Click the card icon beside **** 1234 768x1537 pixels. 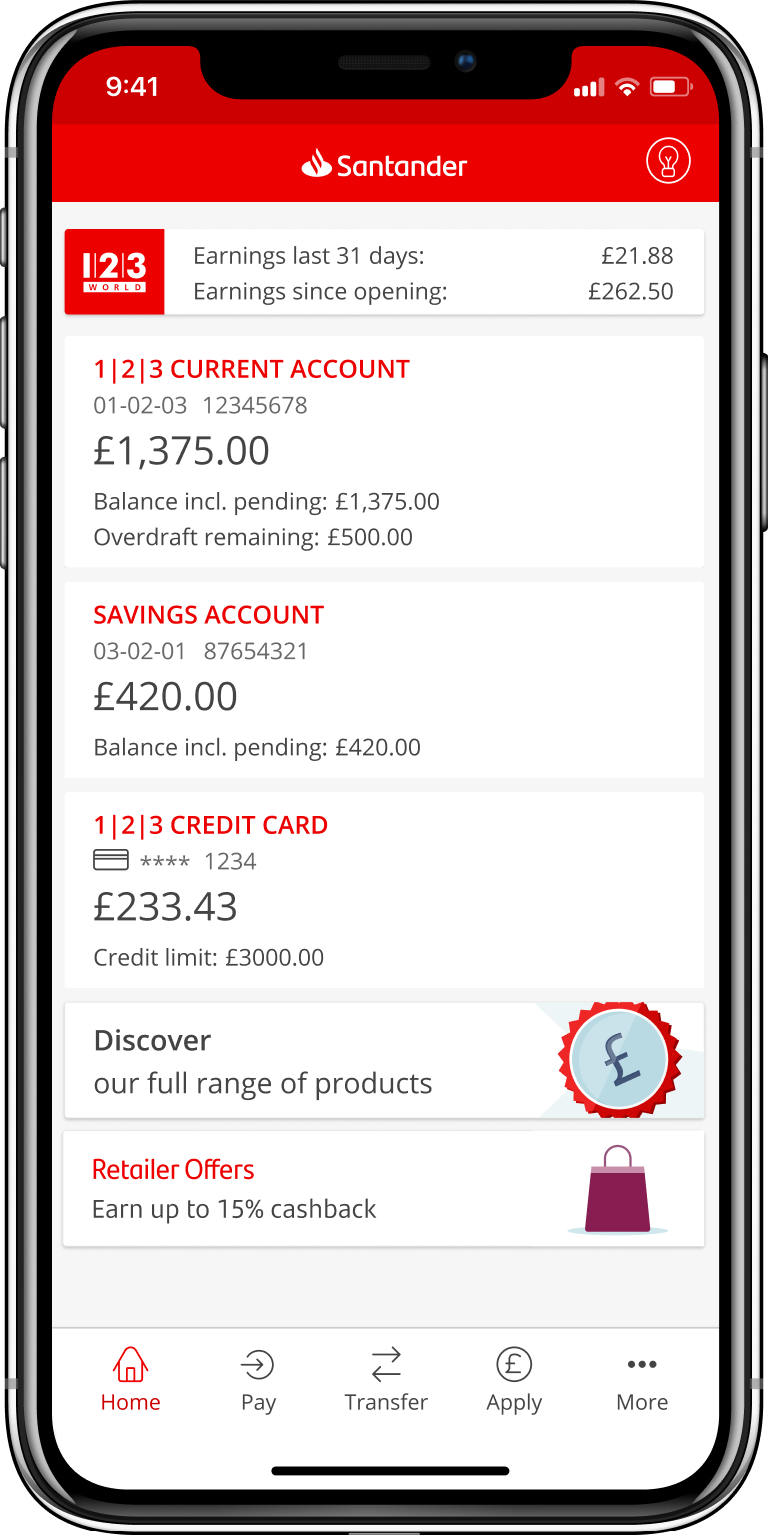111,858
